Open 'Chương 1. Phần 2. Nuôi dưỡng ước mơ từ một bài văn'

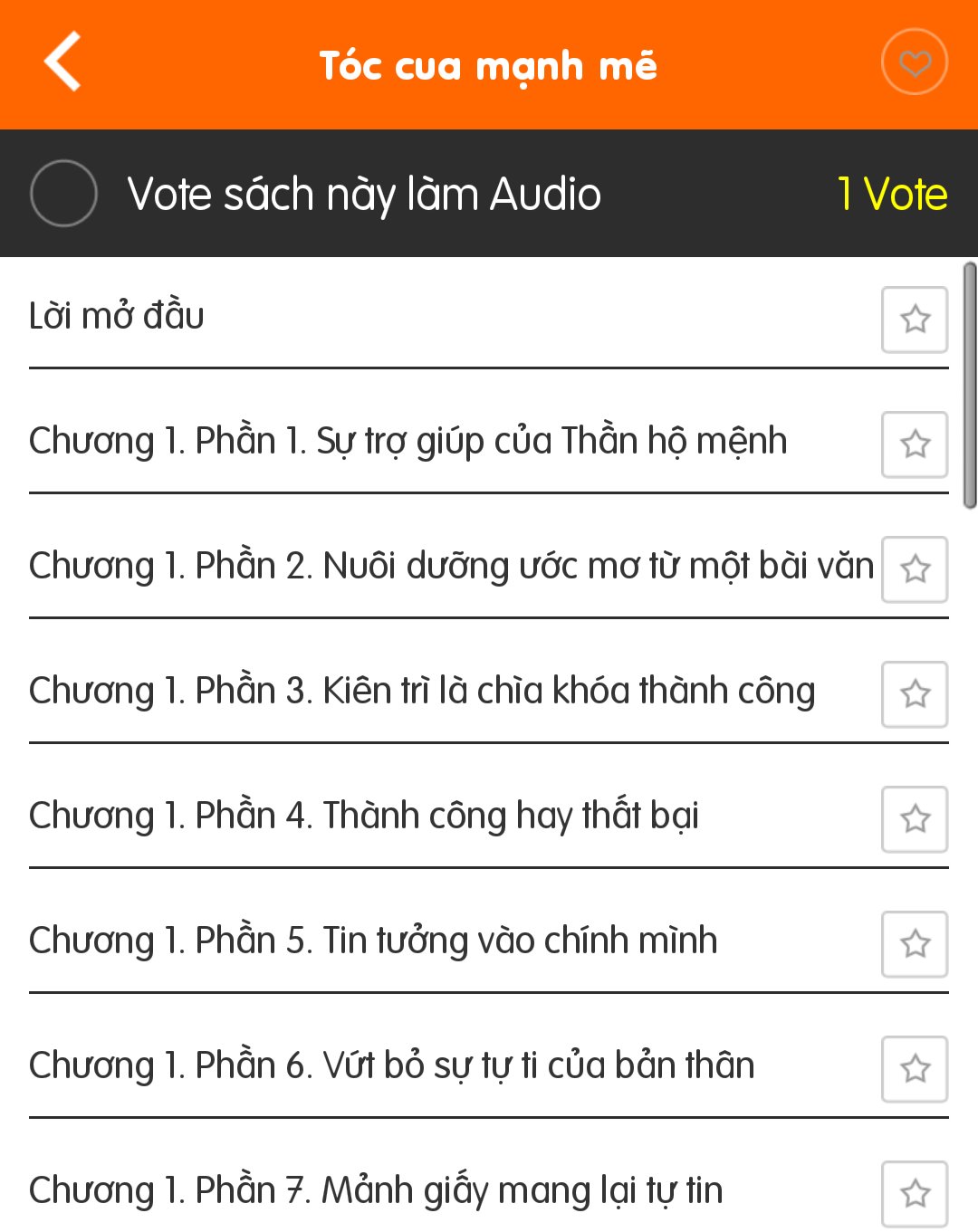(407, 566)
